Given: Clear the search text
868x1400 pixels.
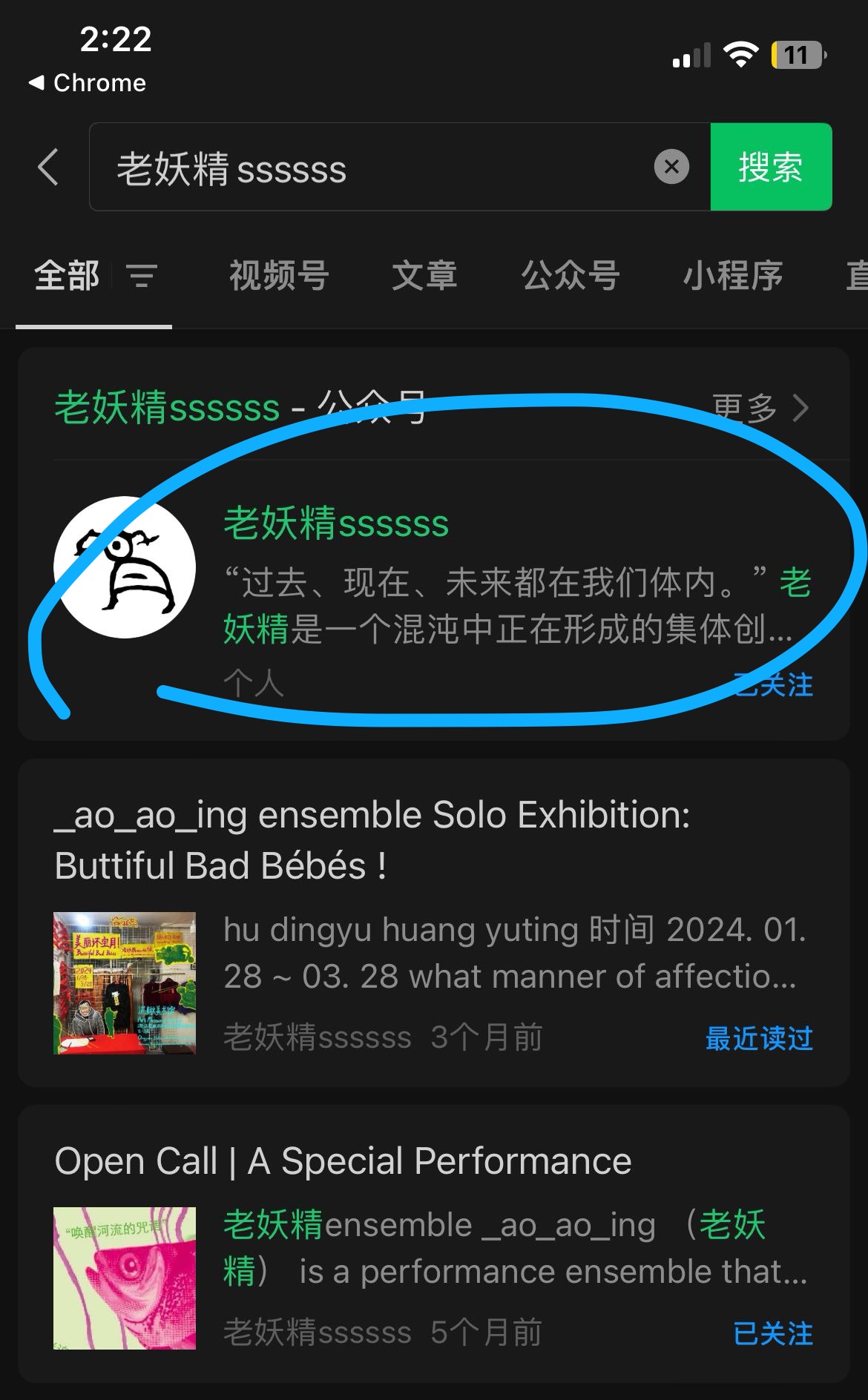Looking at the screenshot, I should point(671,167).
